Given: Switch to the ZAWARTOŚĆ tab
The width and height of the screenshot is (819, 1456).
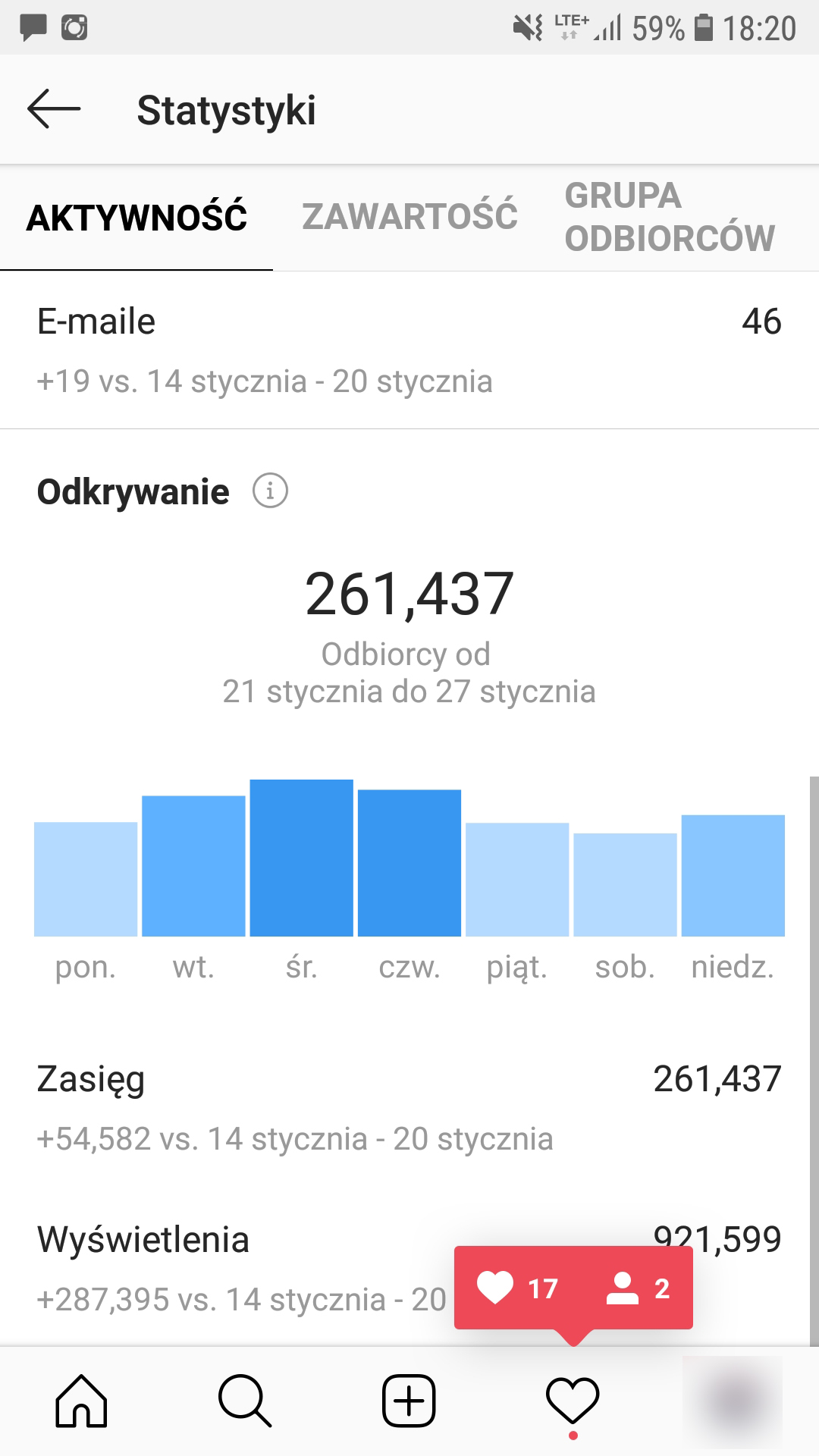Looking at the screenshot, I should pyautogui.click(x=409, y=216).
